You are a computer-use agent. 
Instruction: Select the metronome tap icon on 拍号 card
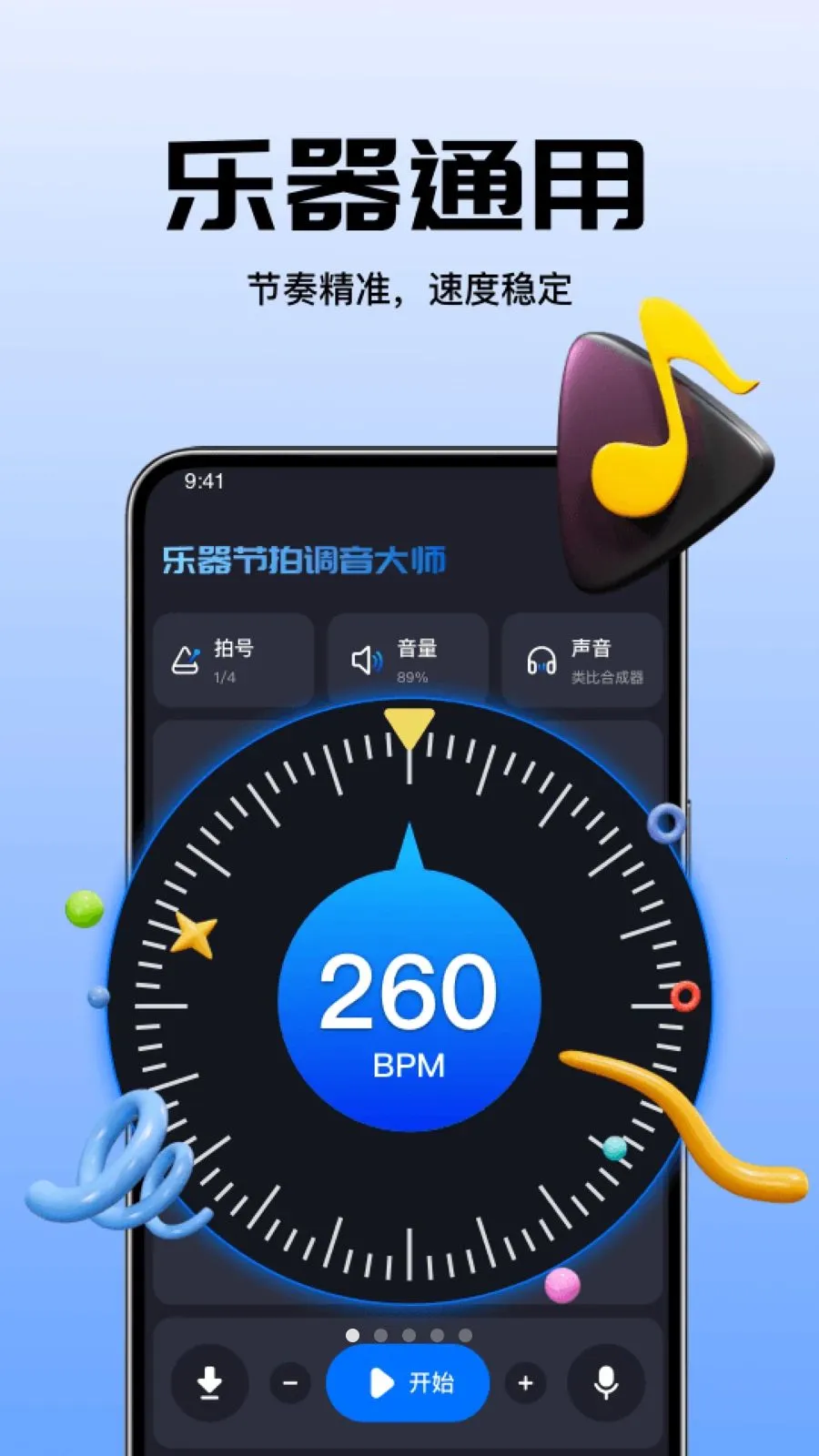click(x=185, y=659)
